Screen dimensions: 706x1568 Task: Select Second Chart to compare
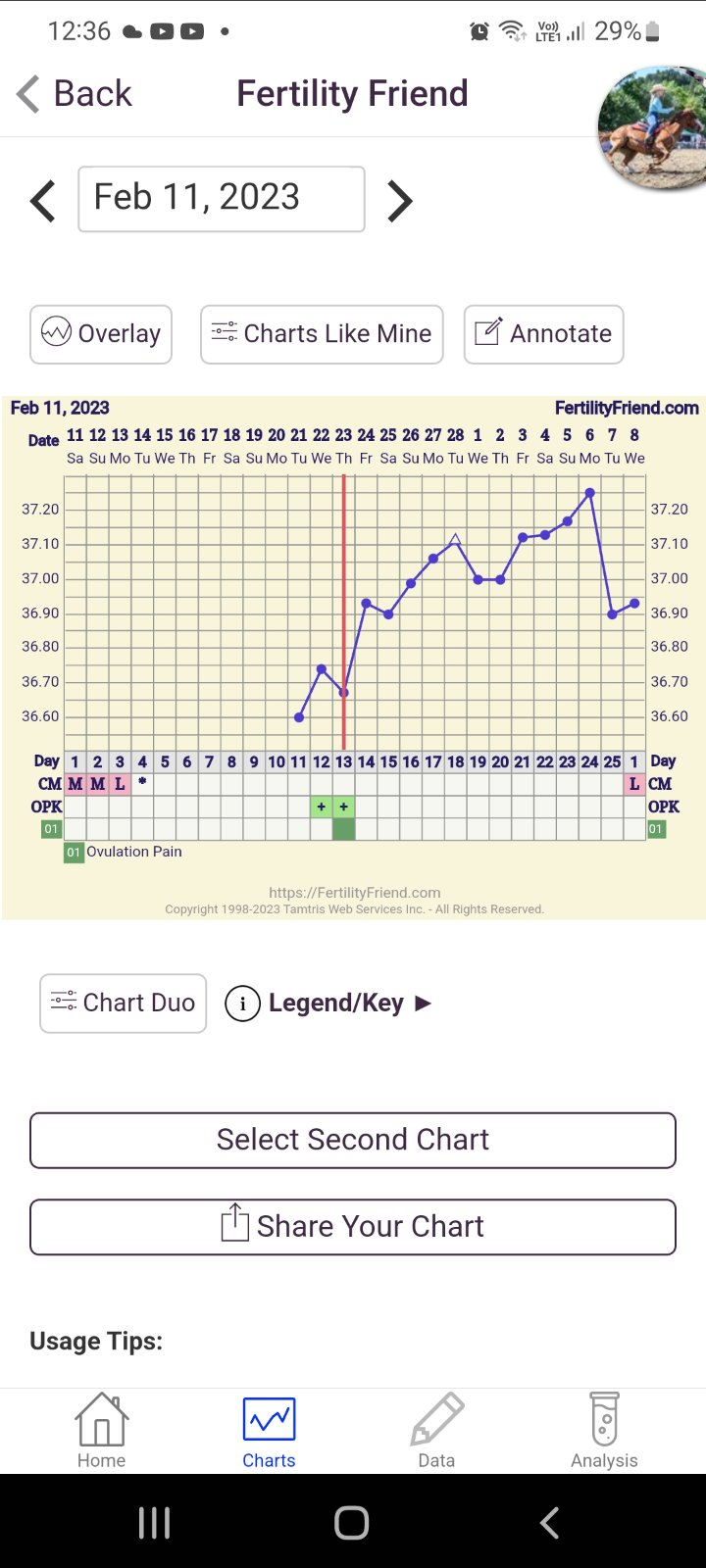pyautogui.click(x=353, y=1140)
